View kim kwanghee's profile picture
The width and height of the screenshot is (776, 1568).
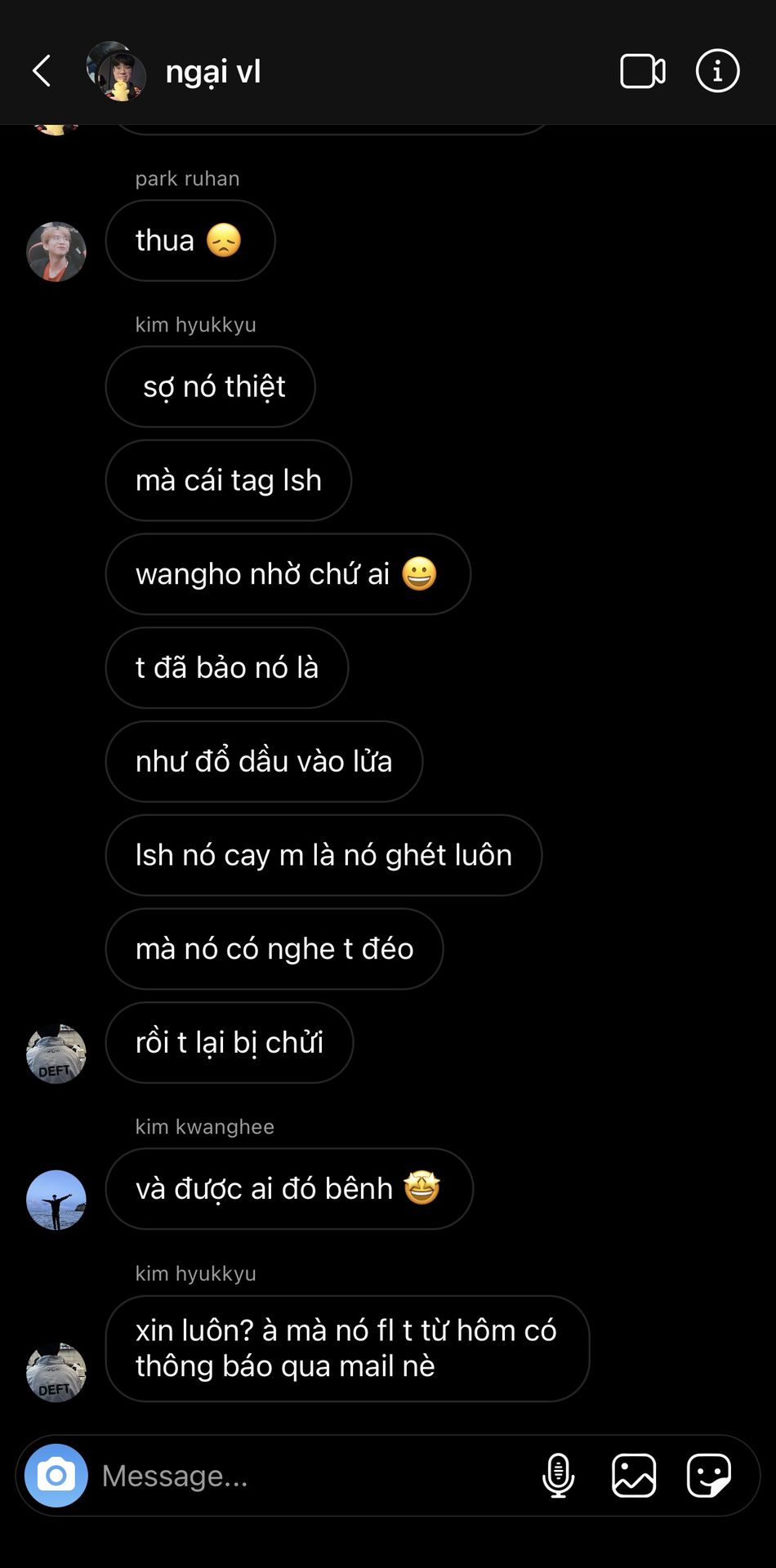point(56,1200)
